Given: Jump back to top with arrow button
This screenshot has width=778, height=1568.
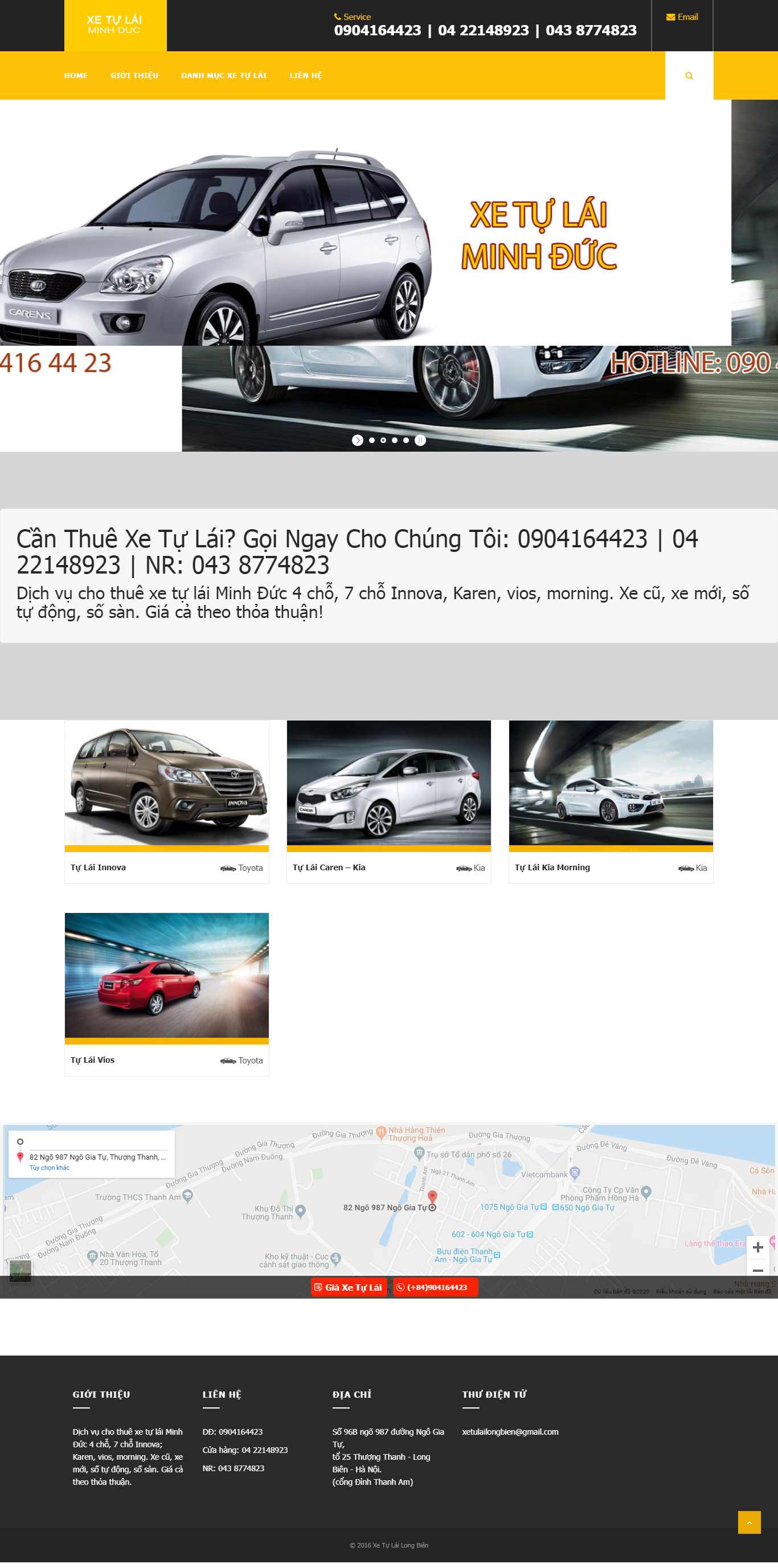Looking at the screenshot, I should [x=749, y=1522].
